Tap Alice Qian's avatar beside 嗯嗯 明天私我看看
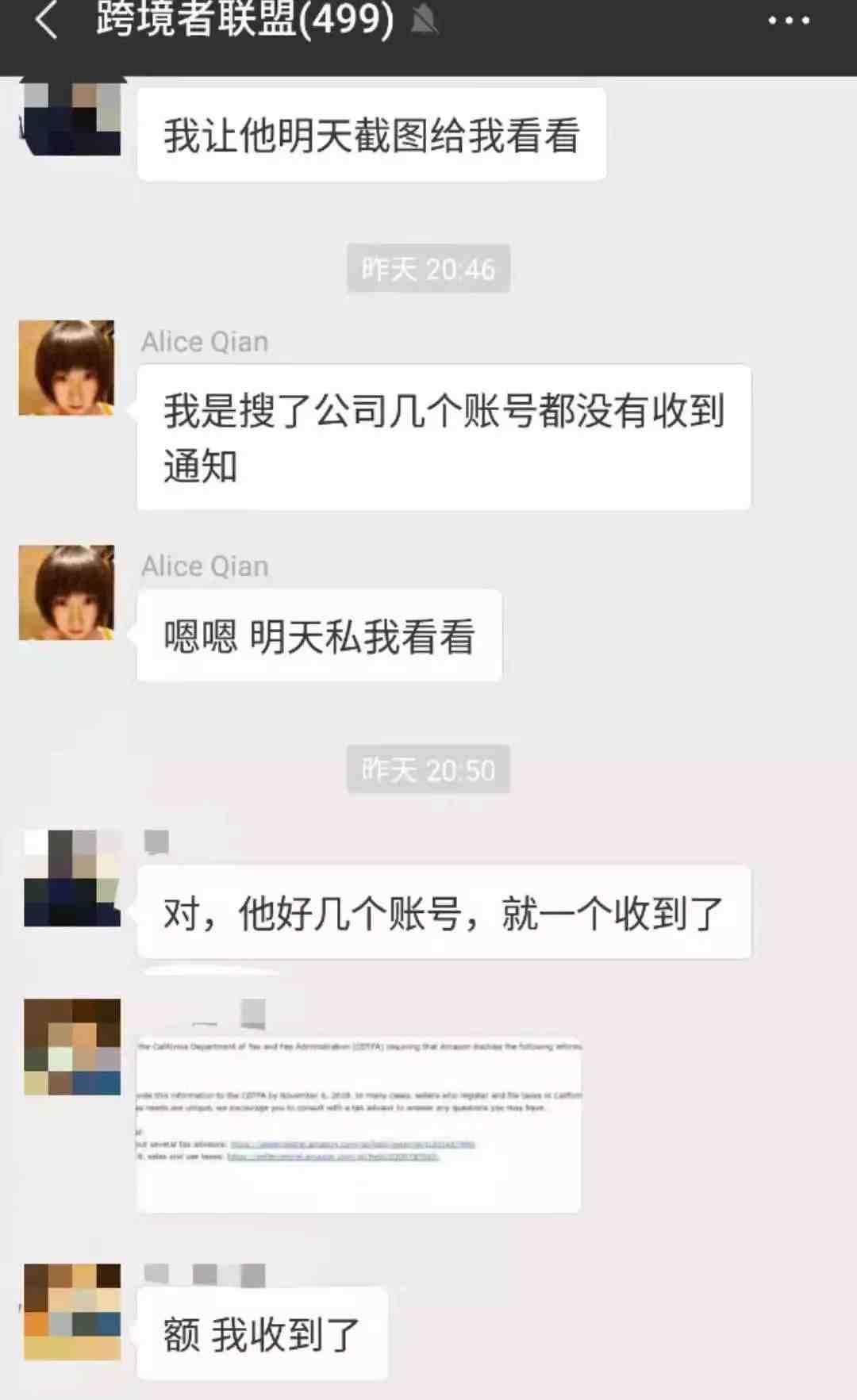 67,593
